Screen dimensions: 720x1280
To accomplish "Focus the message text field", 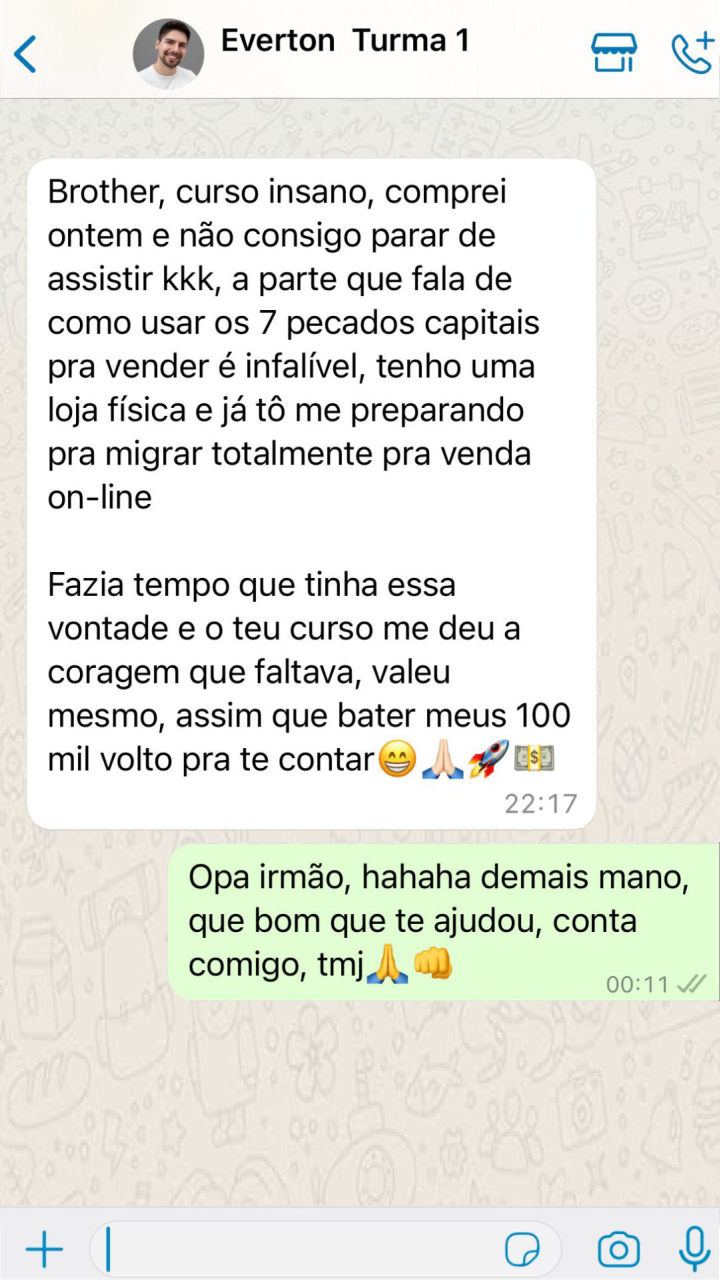I will point(300,1249).
